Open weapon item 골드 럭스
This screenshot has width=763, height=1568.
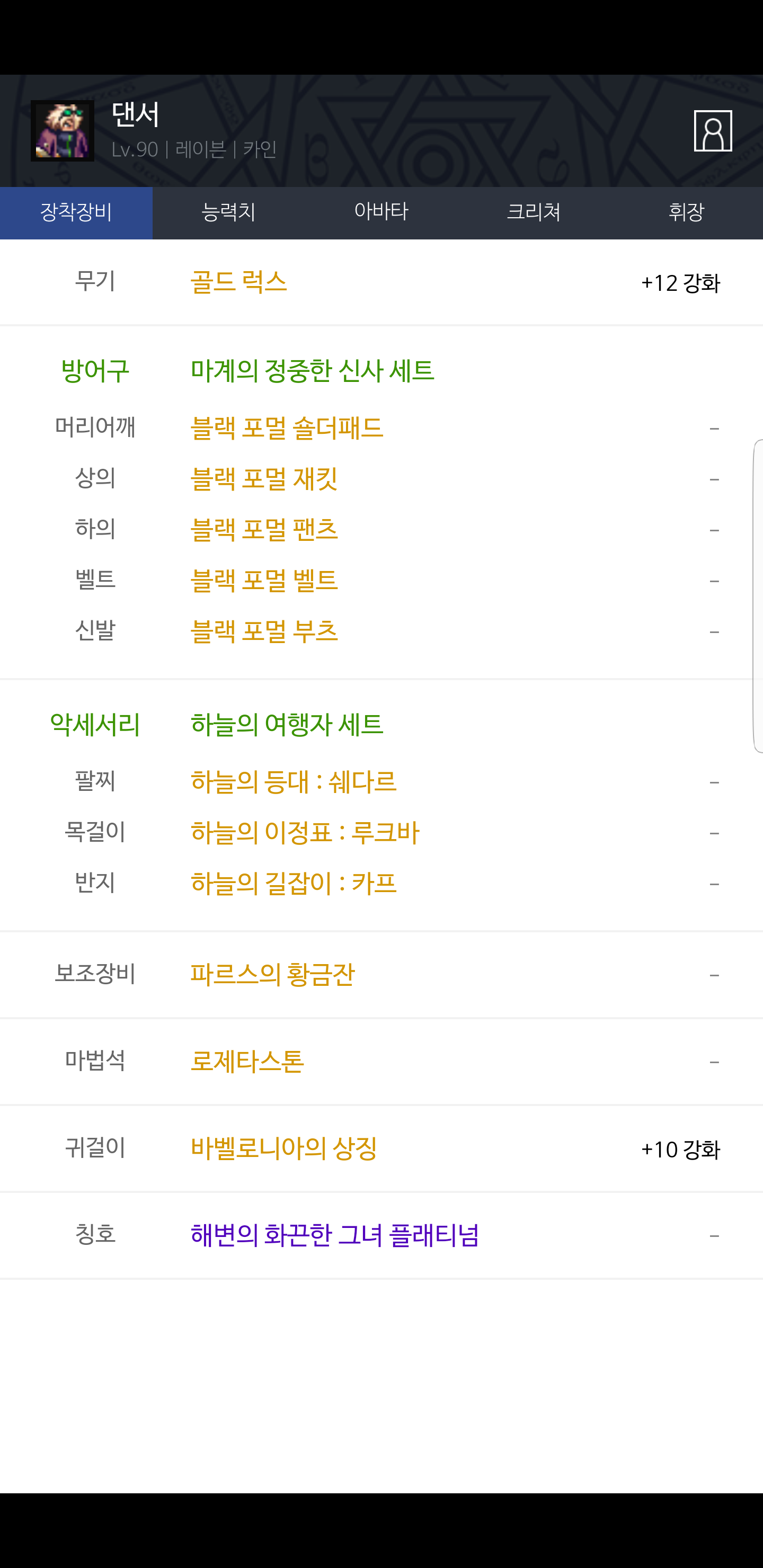pos(239,282)
